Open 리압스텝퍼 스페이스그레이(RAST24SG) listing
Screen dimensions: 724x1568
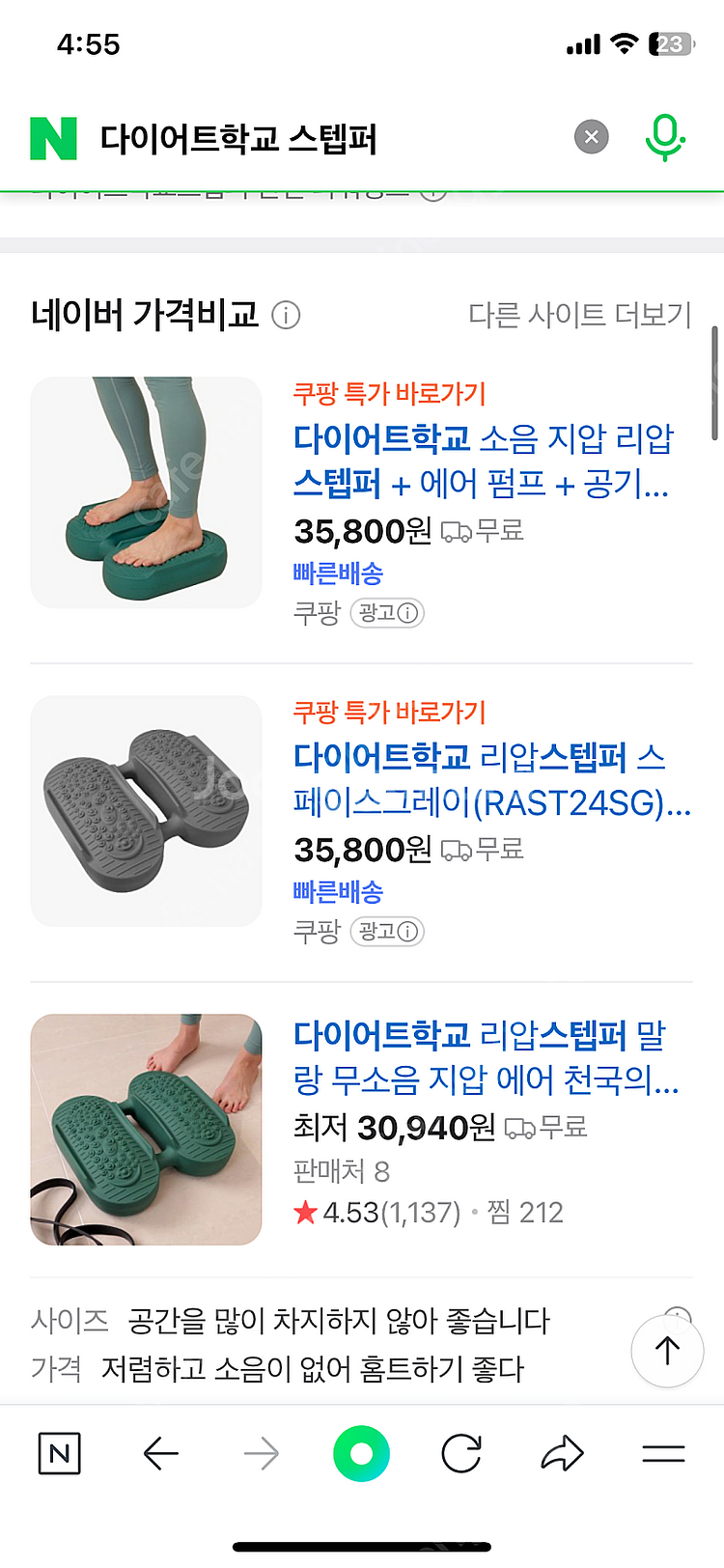(x=490, y=779)
